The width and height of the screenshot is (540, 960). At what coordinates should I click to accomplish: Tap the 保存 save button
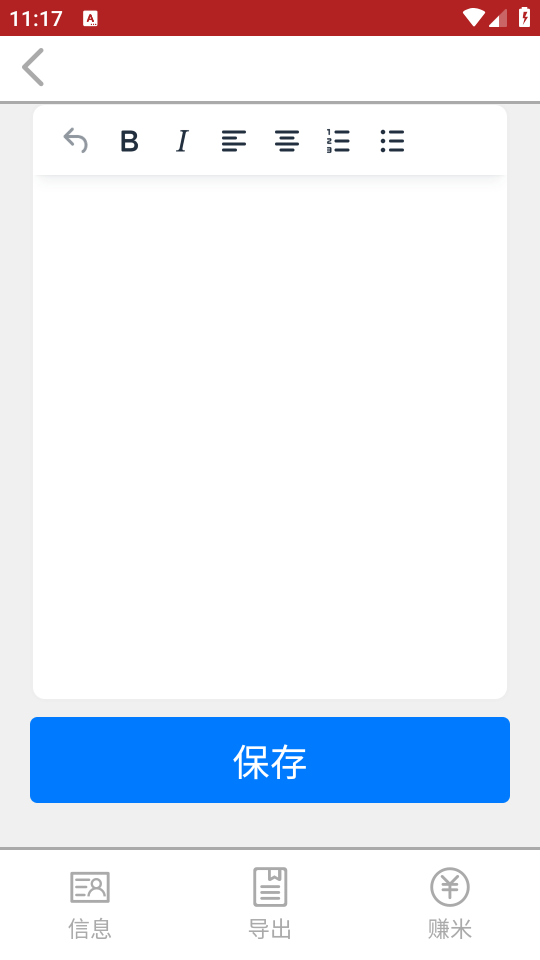click(270, 760)
